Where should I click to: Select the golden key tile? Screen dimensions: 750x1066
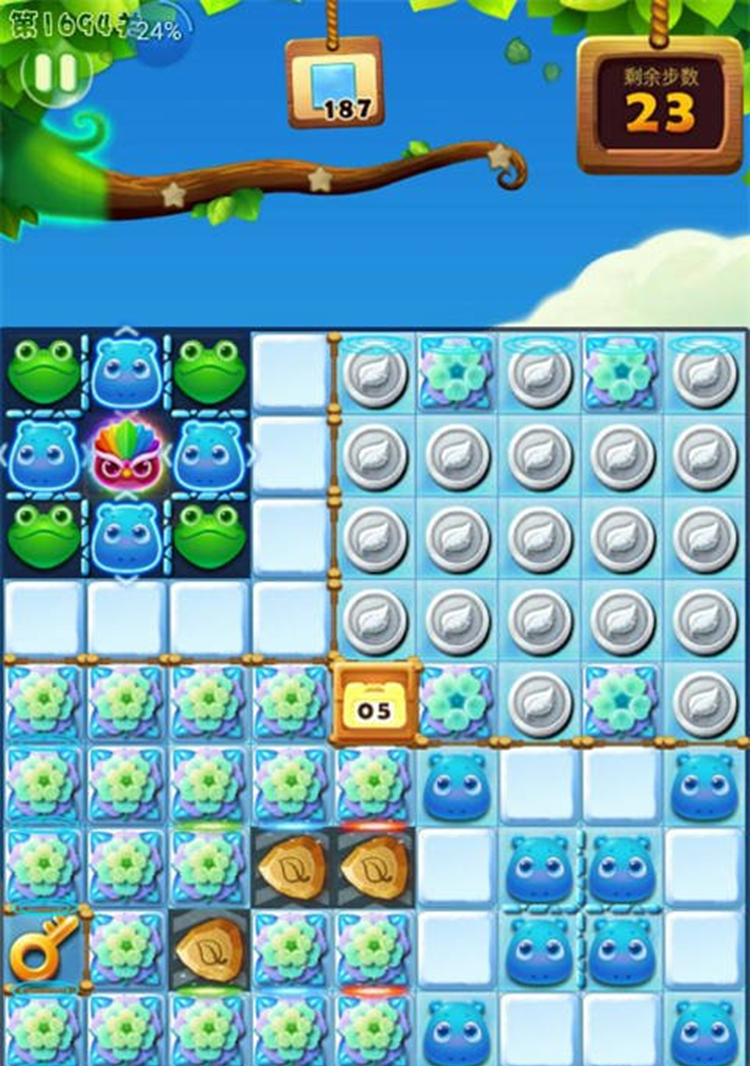click(x=43, y=945)
